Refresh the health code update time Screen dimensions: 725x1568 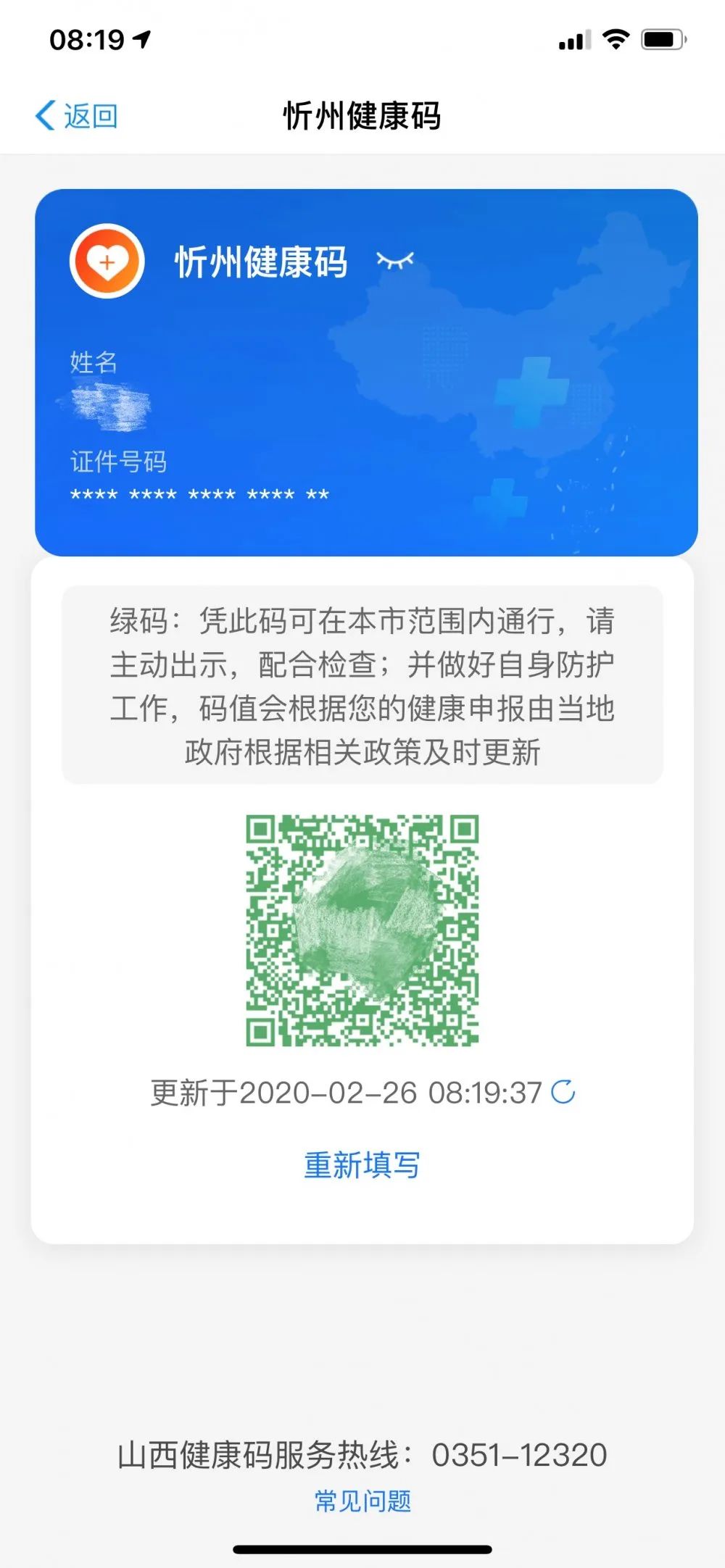pyautogui.click(x=563, y=1092)
